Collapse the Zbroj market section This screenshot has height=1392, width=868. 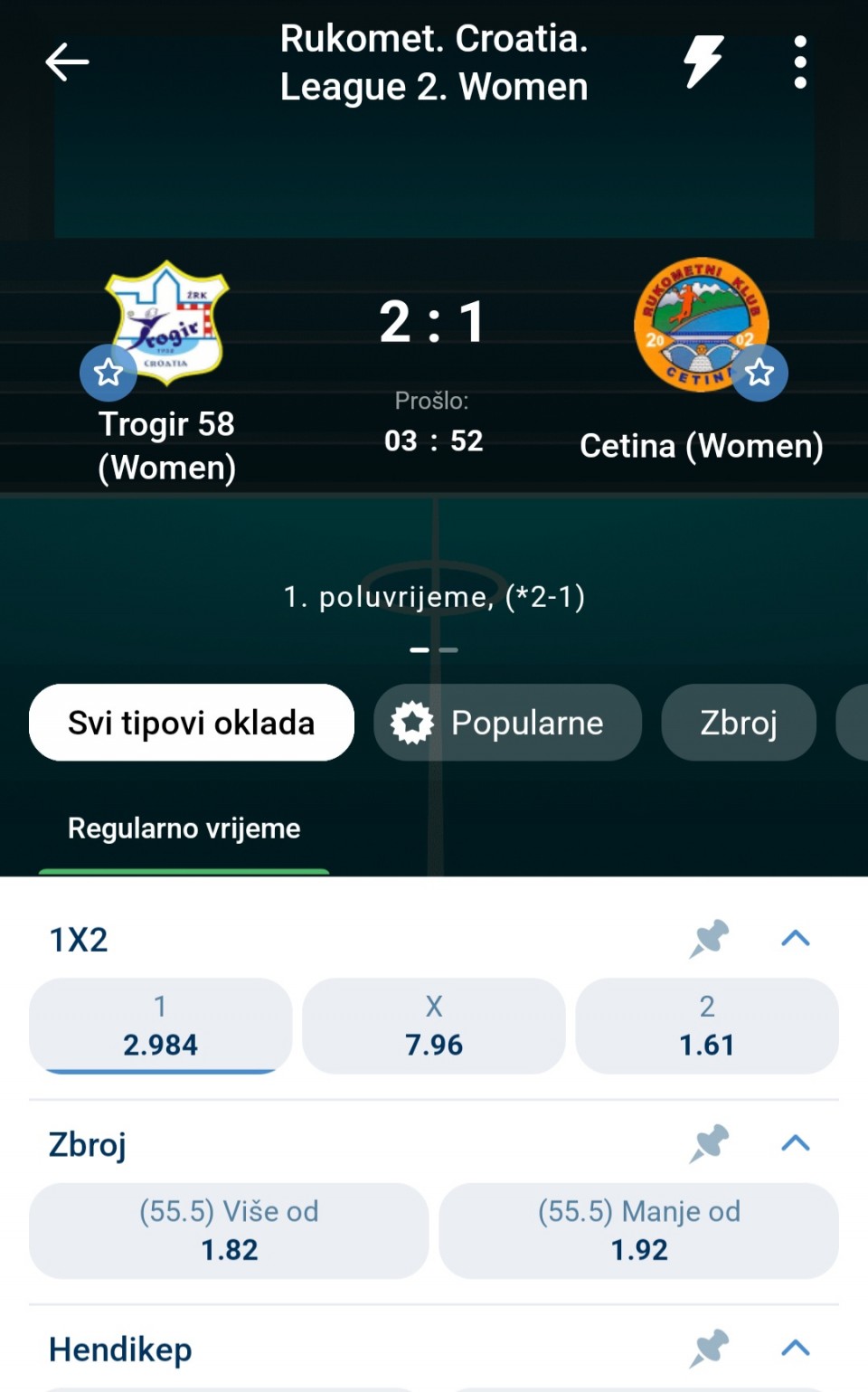[x=795, y=1143]
